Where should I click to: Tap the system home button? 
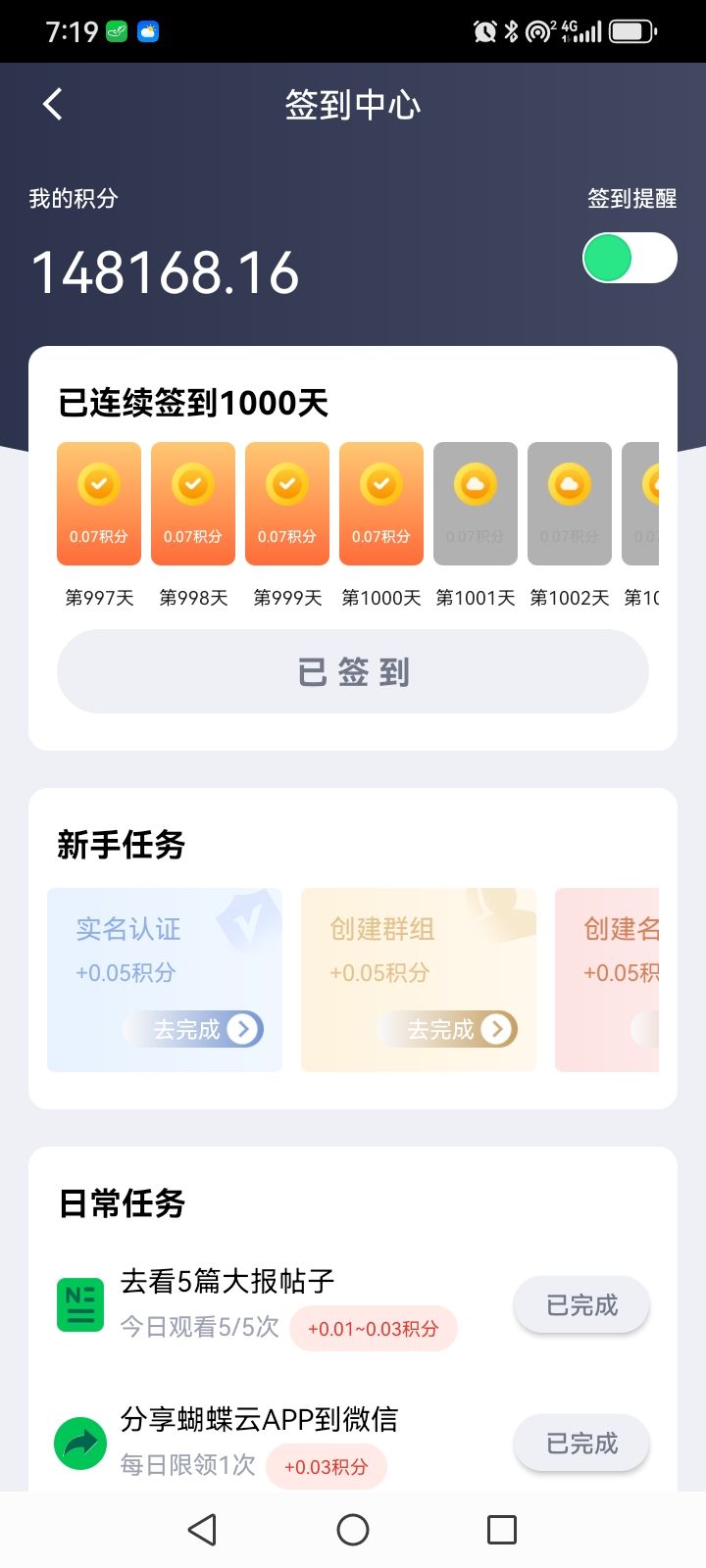pyautogui.click(x=353, y=1530)
